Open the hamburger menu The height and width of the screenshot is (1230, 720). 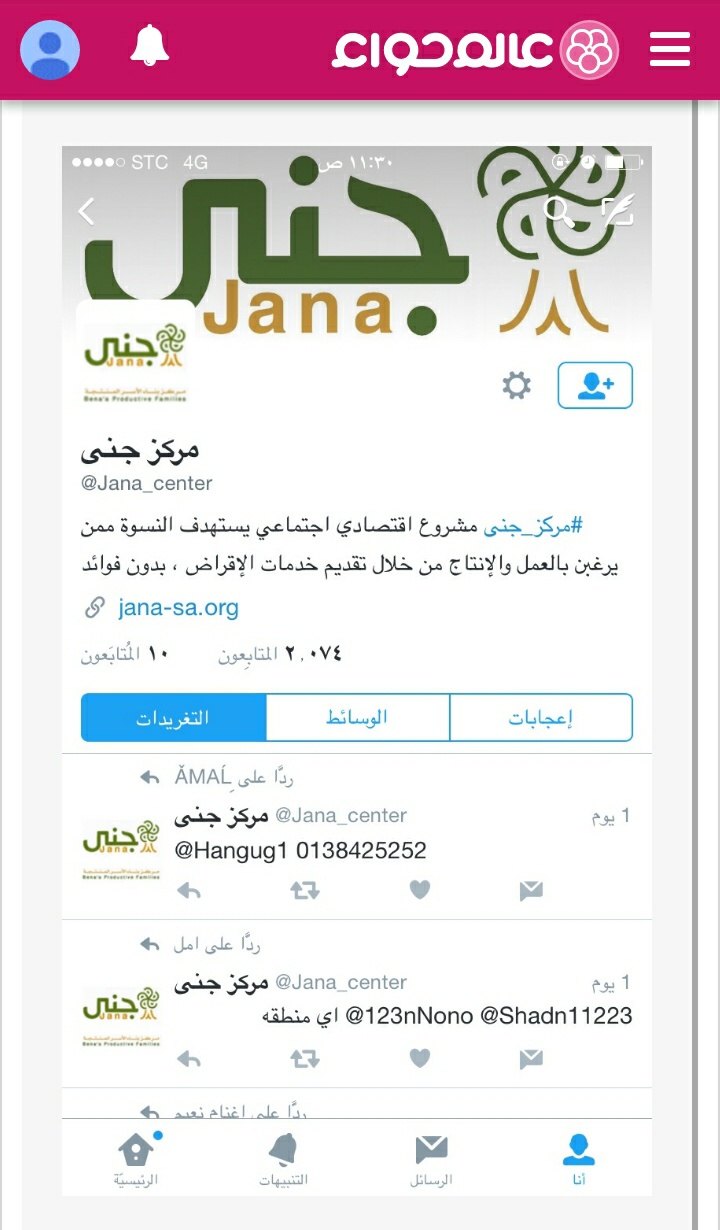[x=669, y=49]
